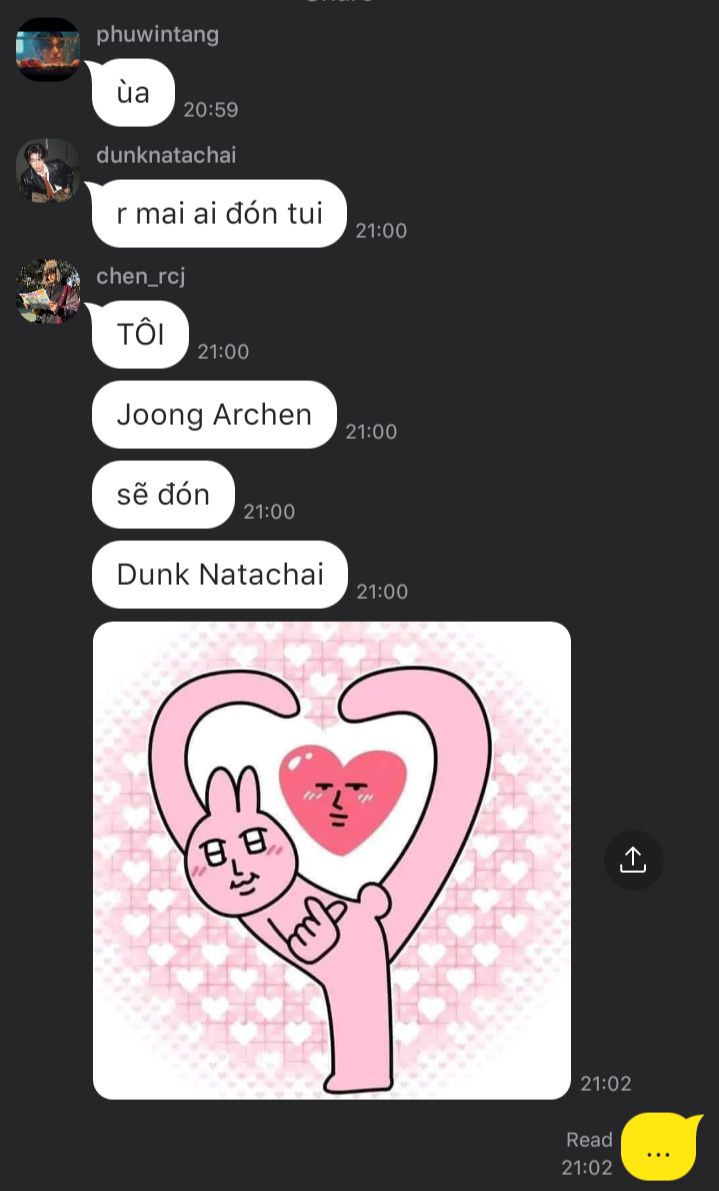View phuwintang's profile picture
This screenshot has height=1191, width=719.
click(48, 50)
